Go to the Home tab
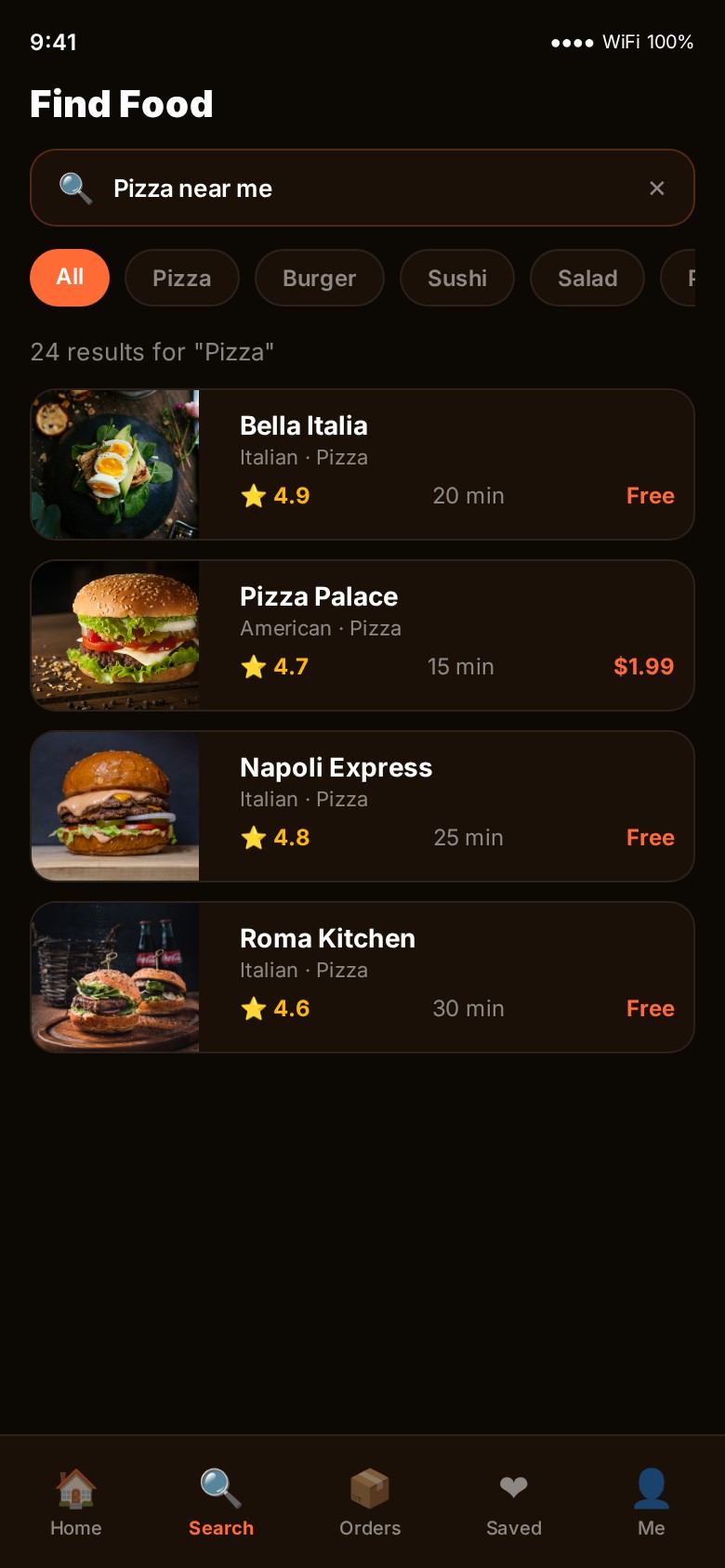This screenshot has height=1568, width=725. [76, 1501]
